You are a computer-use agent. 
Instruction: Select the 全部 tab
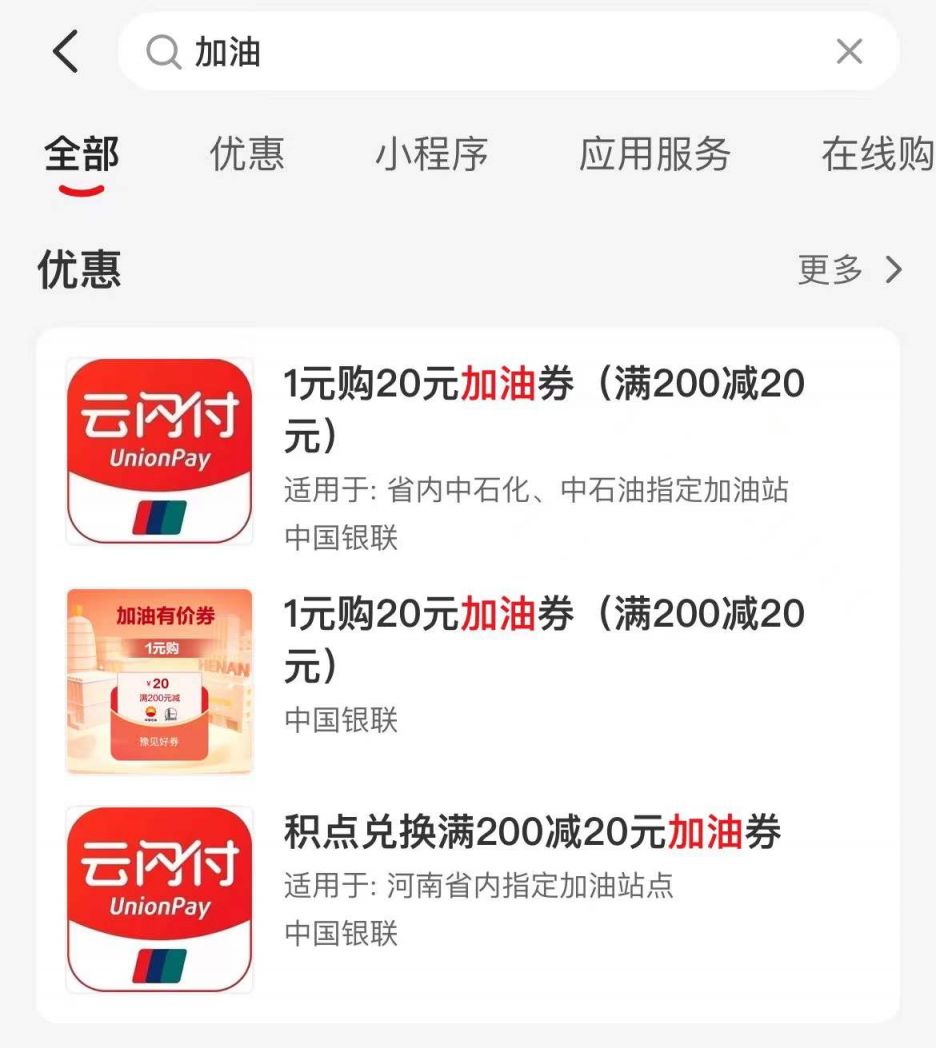pos(81,155)
